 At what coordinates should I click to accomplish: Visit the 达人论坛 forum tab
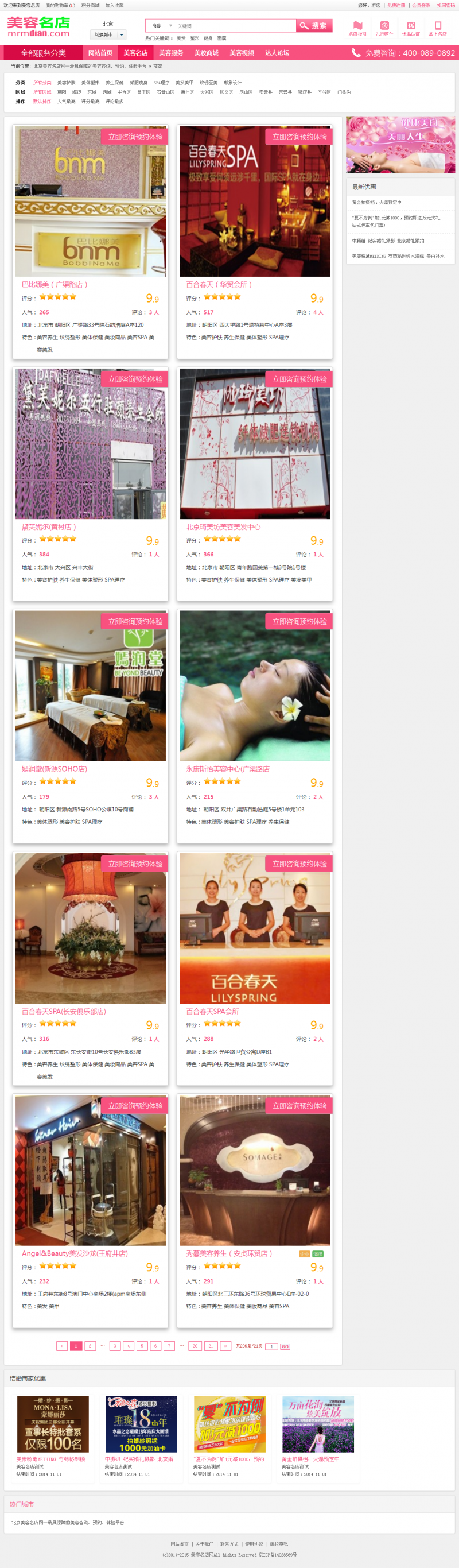point(277,53)
